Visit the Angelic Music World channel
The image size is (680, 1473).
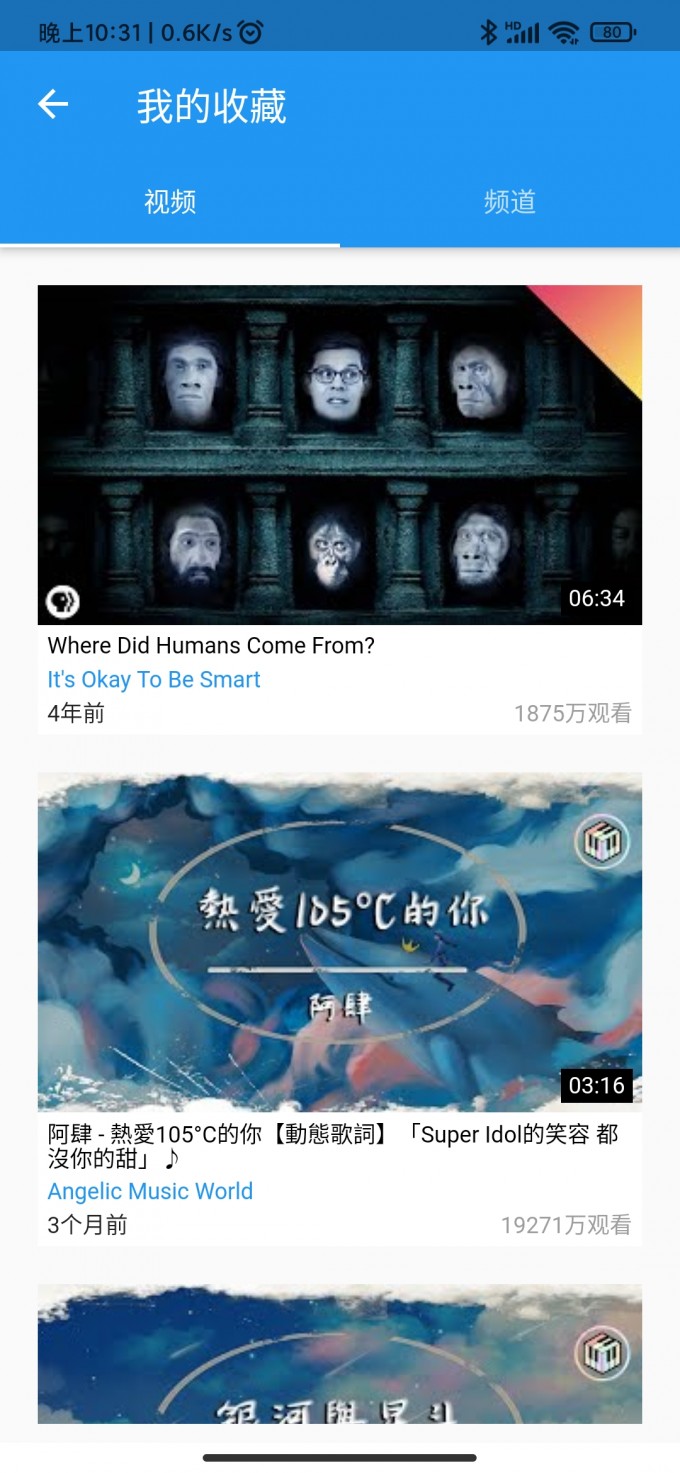[150, 1191]
